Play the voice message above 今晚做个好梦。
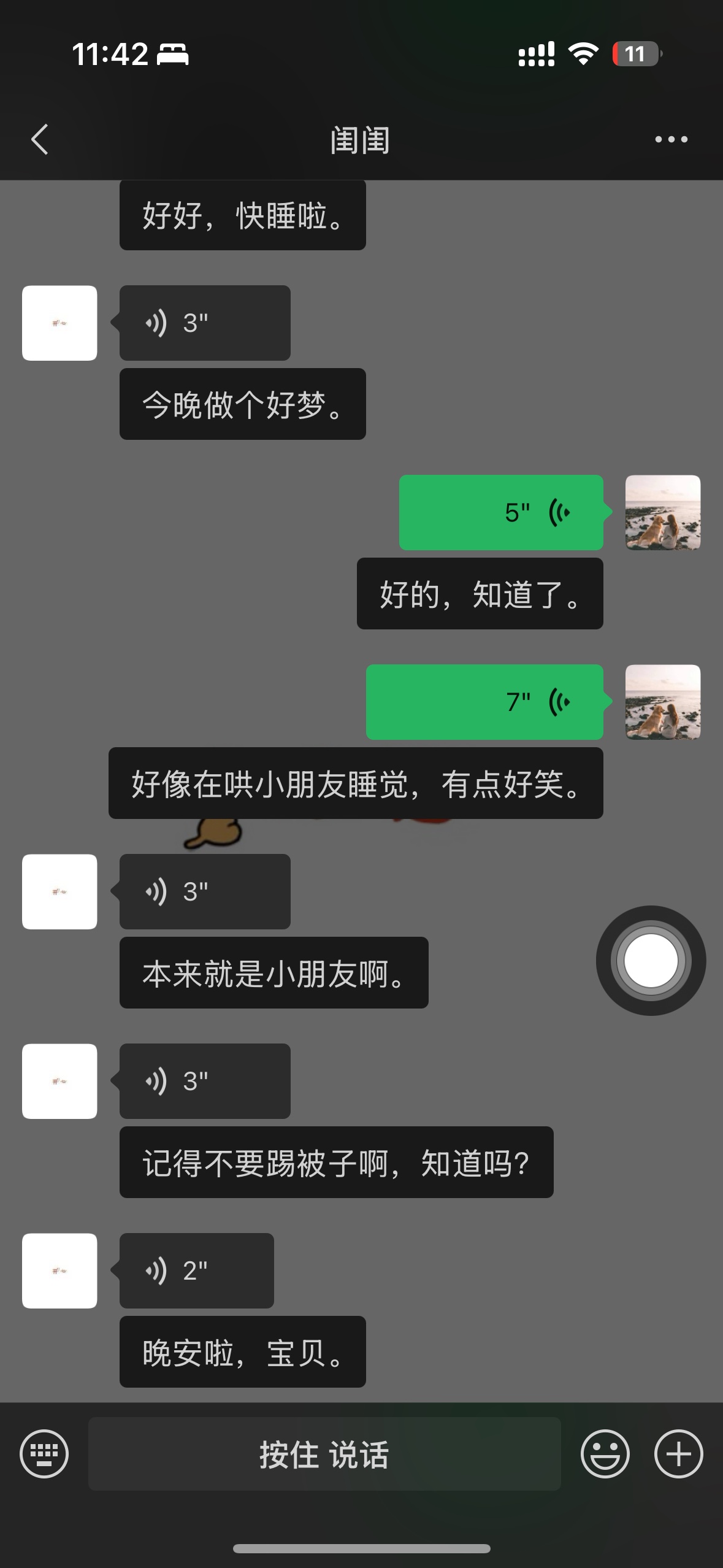723x1568 pixels. (205, 323)
